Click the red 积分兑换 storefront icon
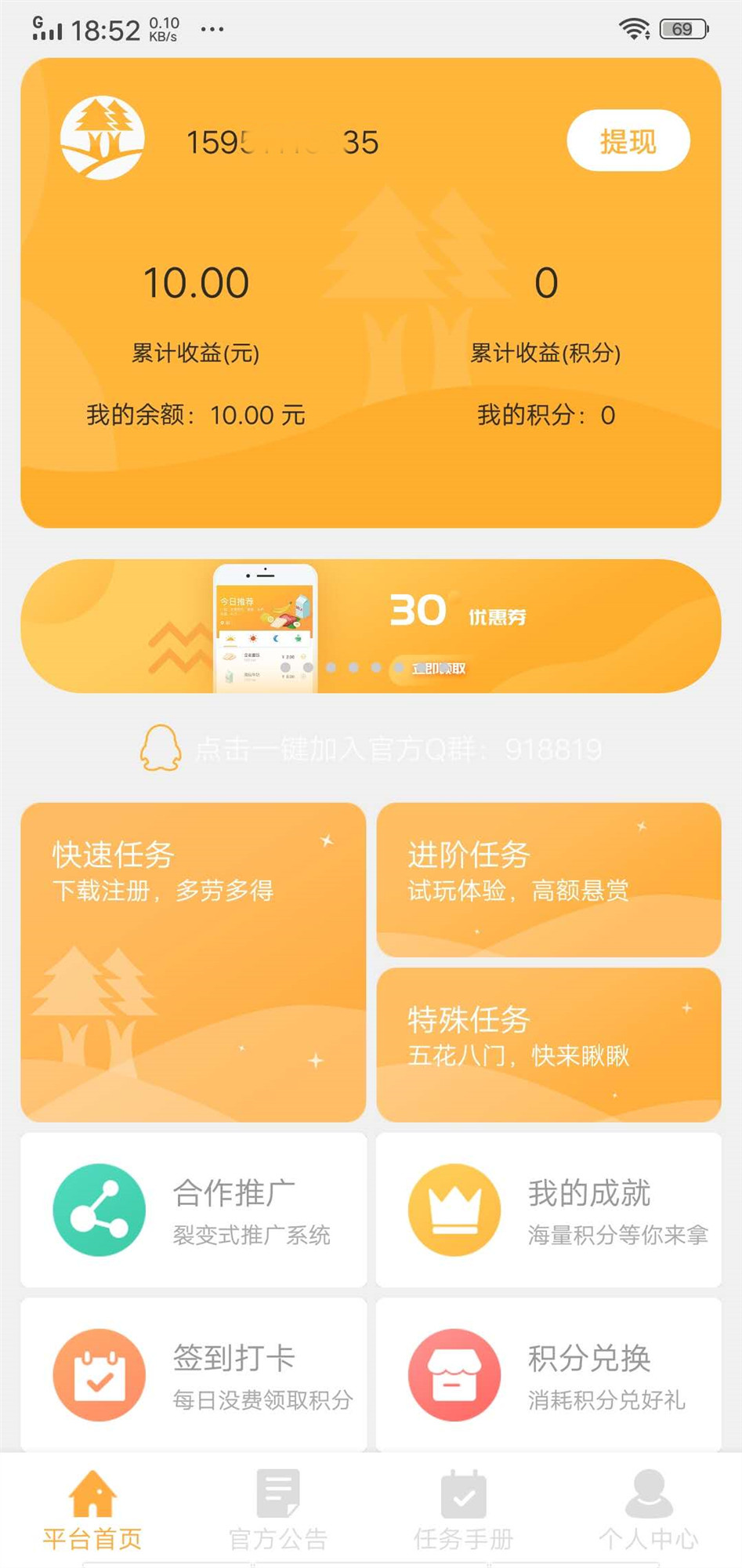 click(454, 1375)
